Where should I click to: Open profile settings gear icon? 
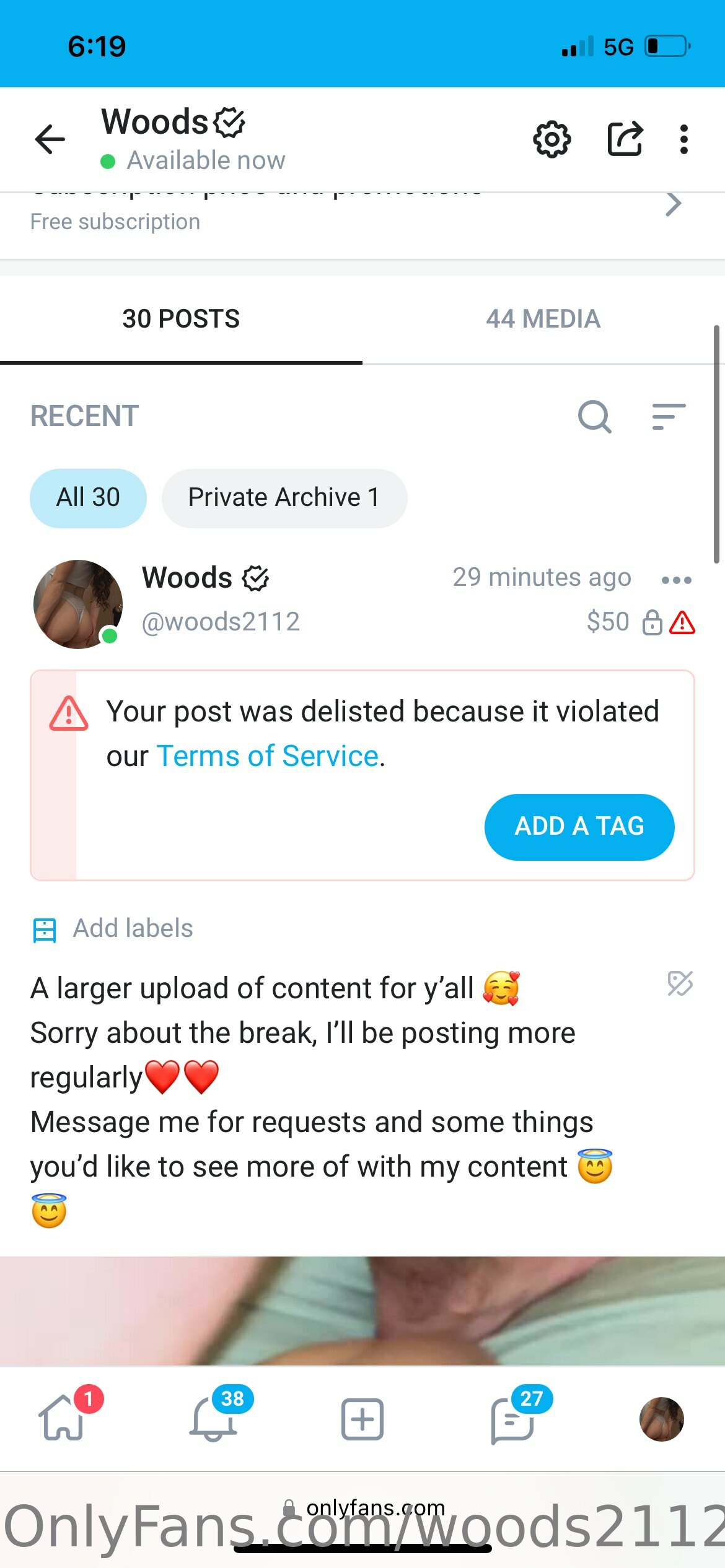(551, 139)
